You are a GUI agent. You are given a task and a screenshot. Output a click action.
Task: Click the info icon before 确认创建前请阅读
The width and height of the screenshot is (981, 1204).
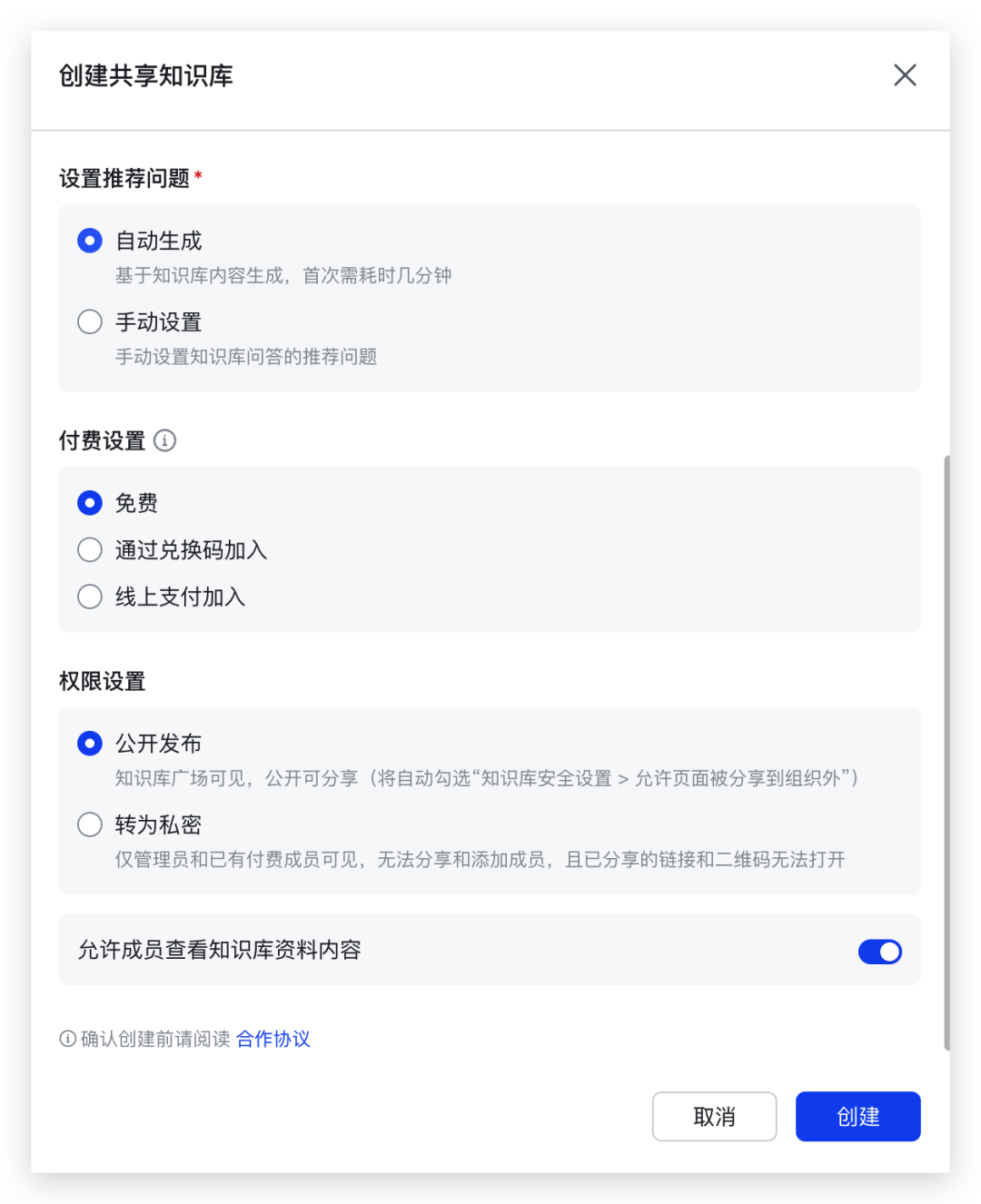65,1038
